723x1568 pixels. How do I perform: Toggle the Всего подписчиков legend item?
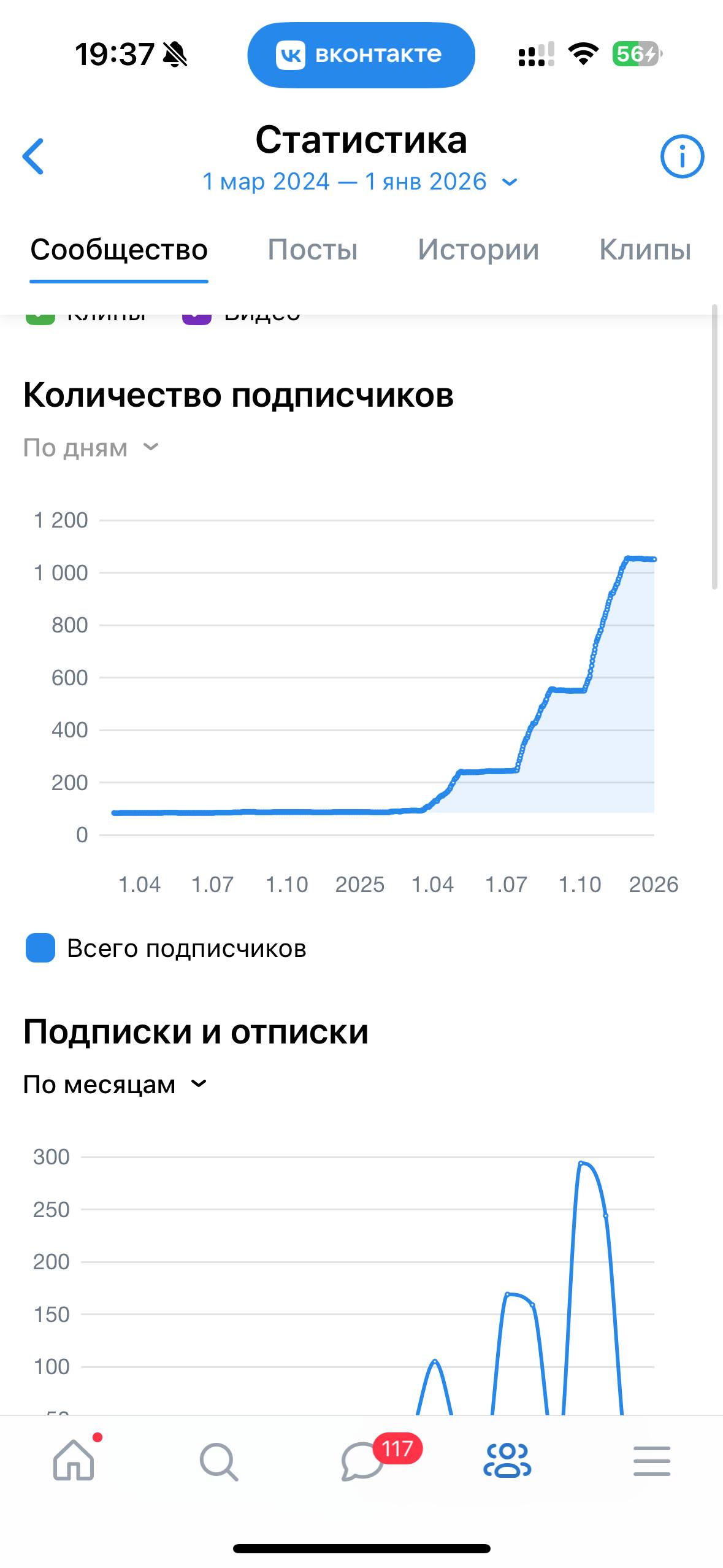pyautogui.click(x=166, y=948)
